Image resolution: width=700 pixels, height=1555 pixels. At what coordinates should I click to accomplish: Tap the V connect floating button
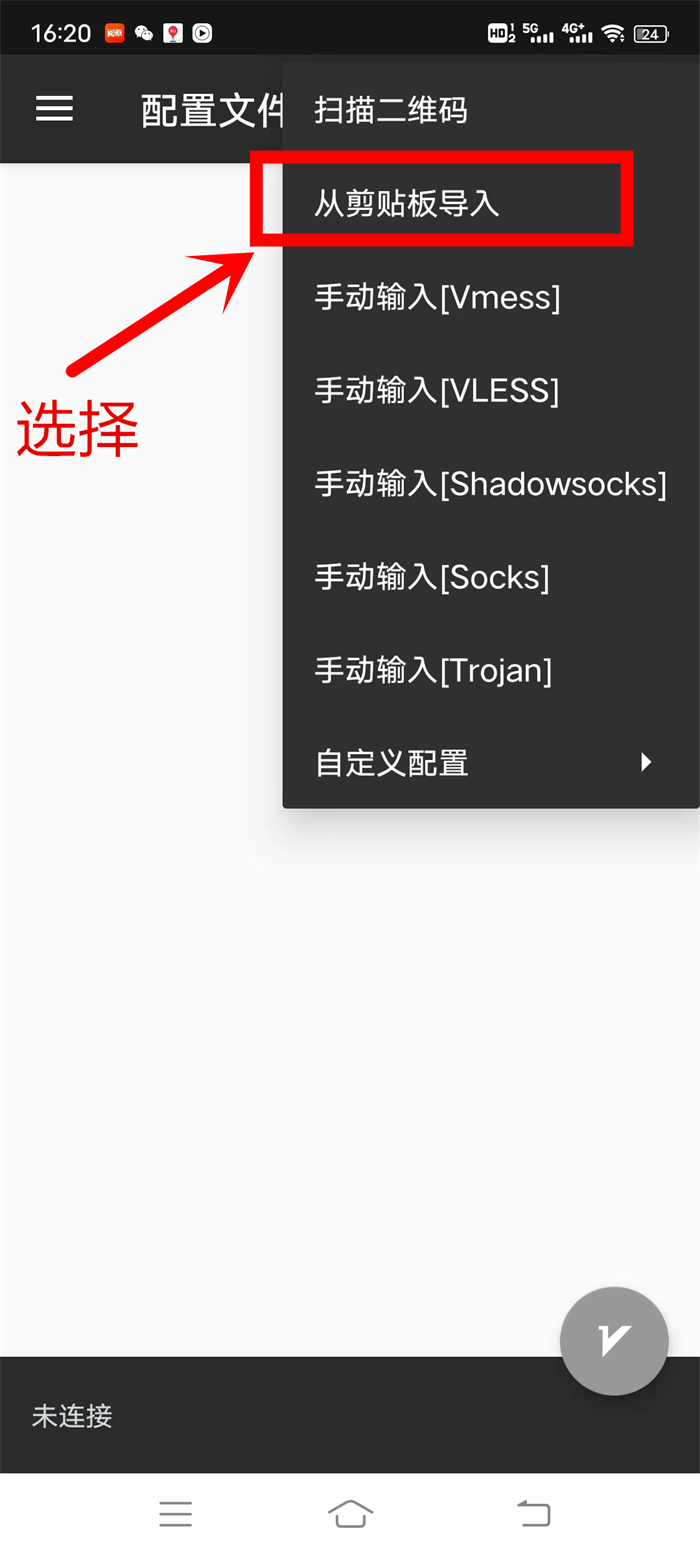coord(614,1340)
